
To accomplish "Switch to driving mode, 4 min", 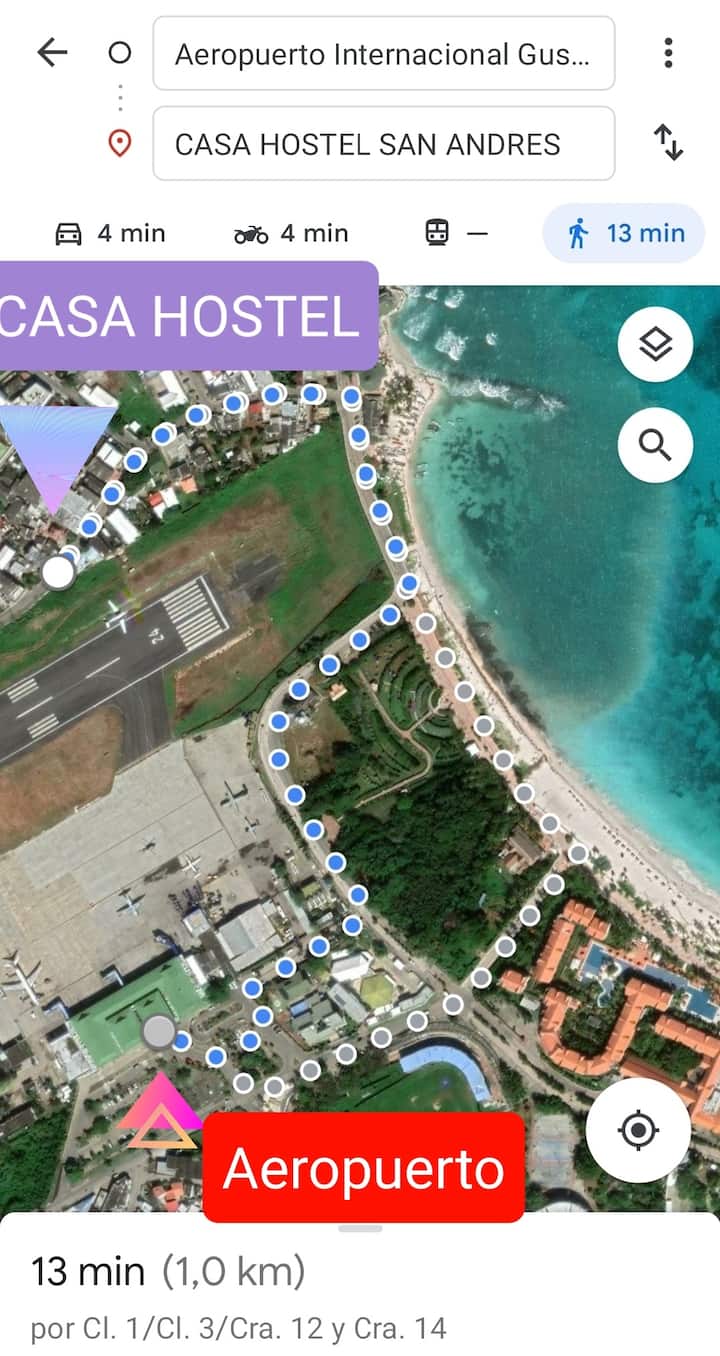I will [110, 234].
